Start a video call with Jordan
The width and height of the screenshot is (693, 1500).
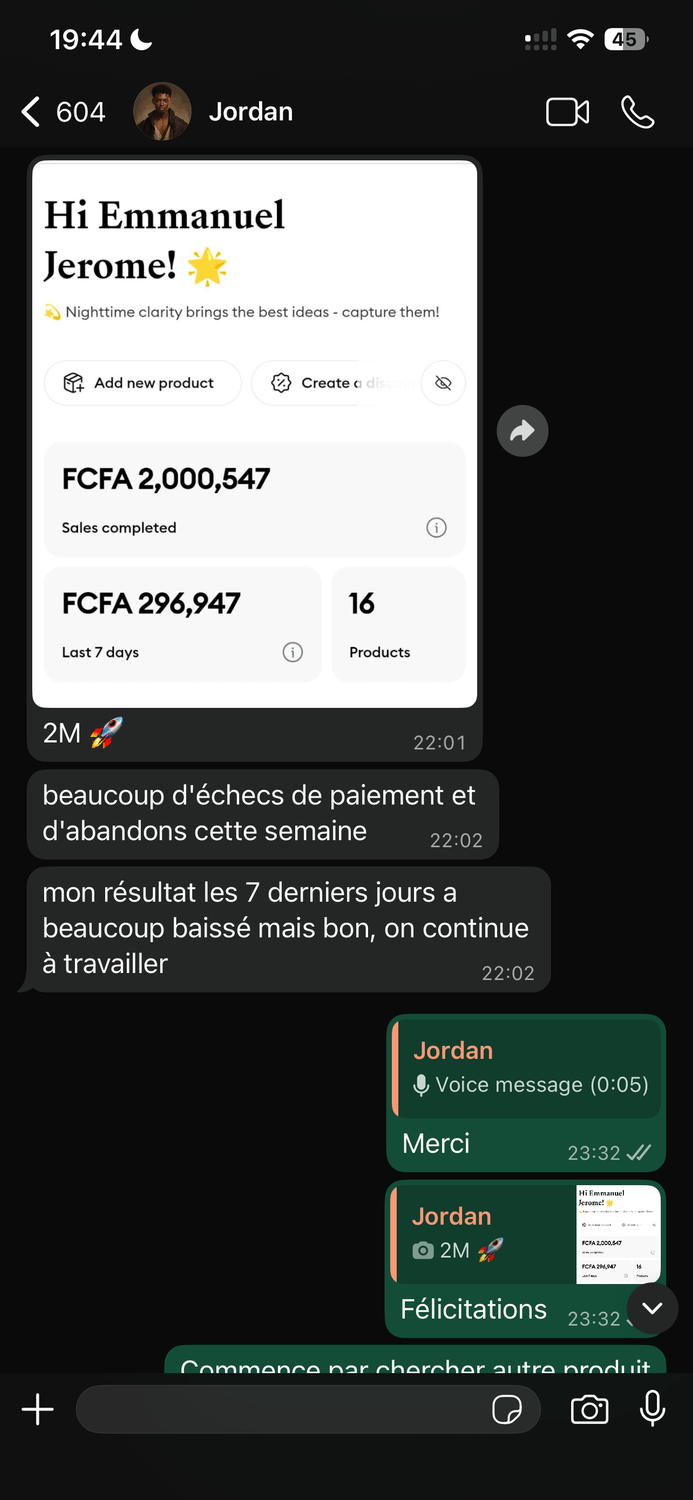[567, 112]
